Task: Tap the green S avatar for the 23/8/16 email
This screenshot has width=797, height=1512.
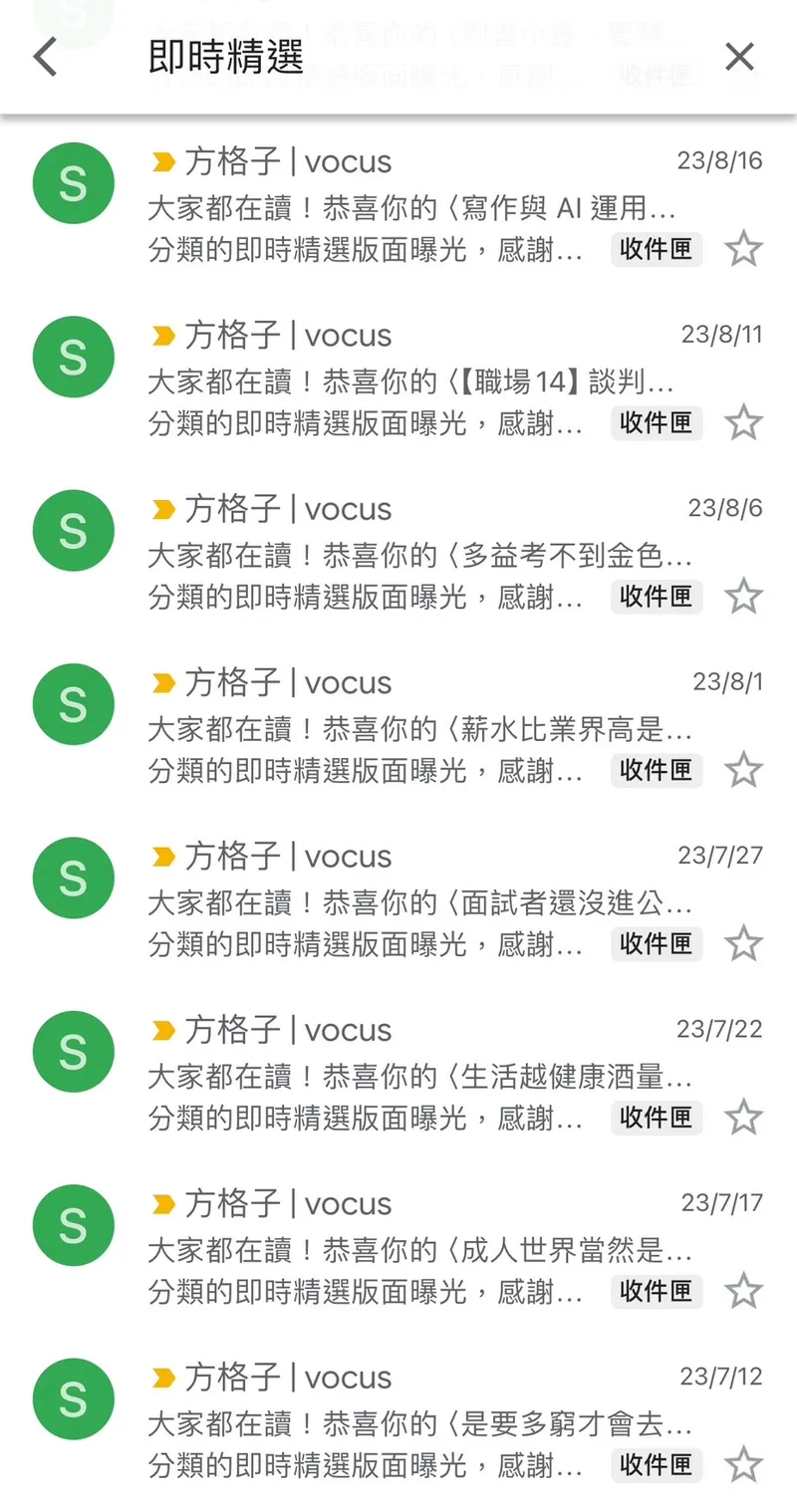Action: (x=73, y=183)
